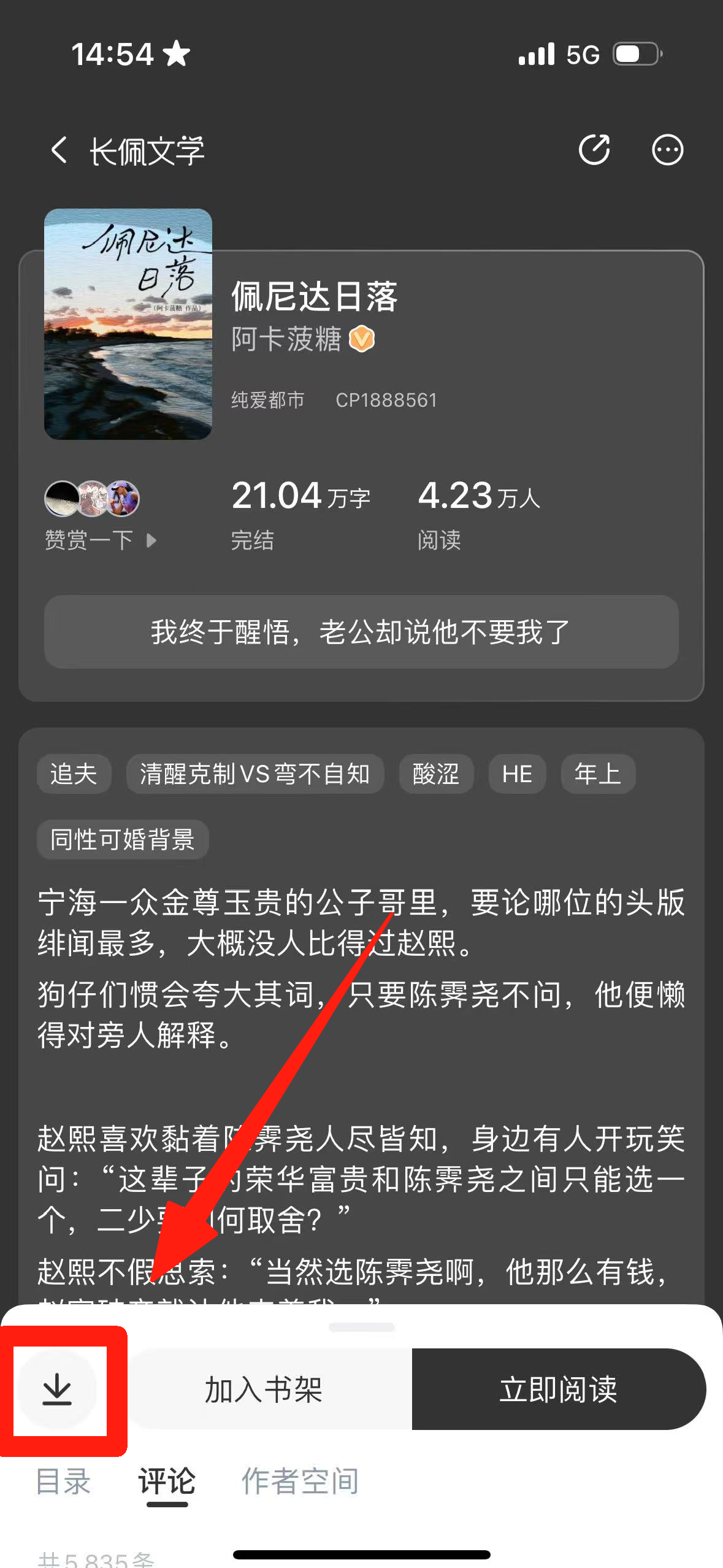Select the 酸涩 tag

coord(435,774)
